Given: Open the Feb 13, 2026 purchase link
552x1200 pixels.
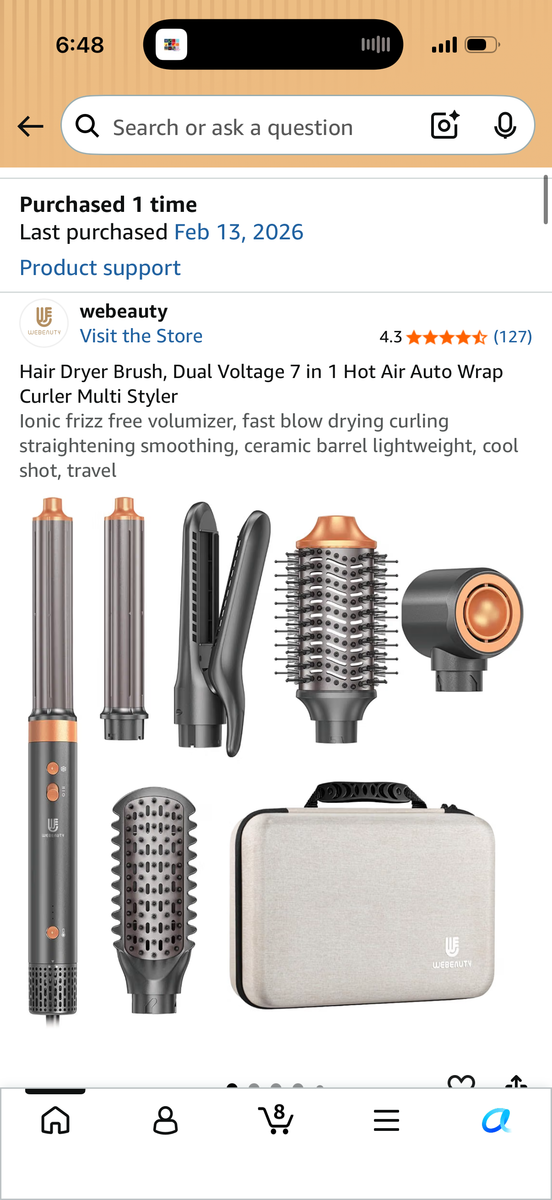Looking at the screenshot, I should click(x=239, y=233).
